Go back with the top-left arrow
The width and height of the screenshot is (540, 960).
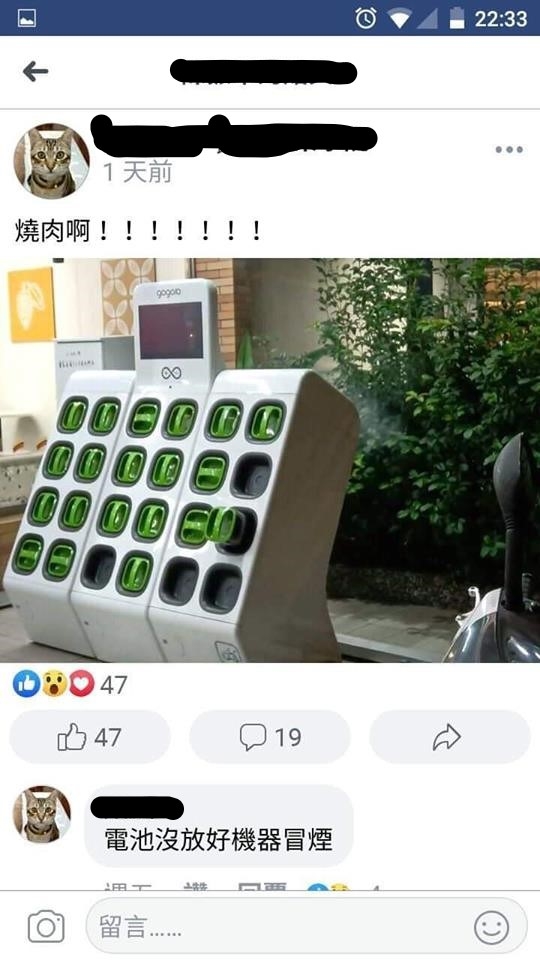[x=36, y=72]
